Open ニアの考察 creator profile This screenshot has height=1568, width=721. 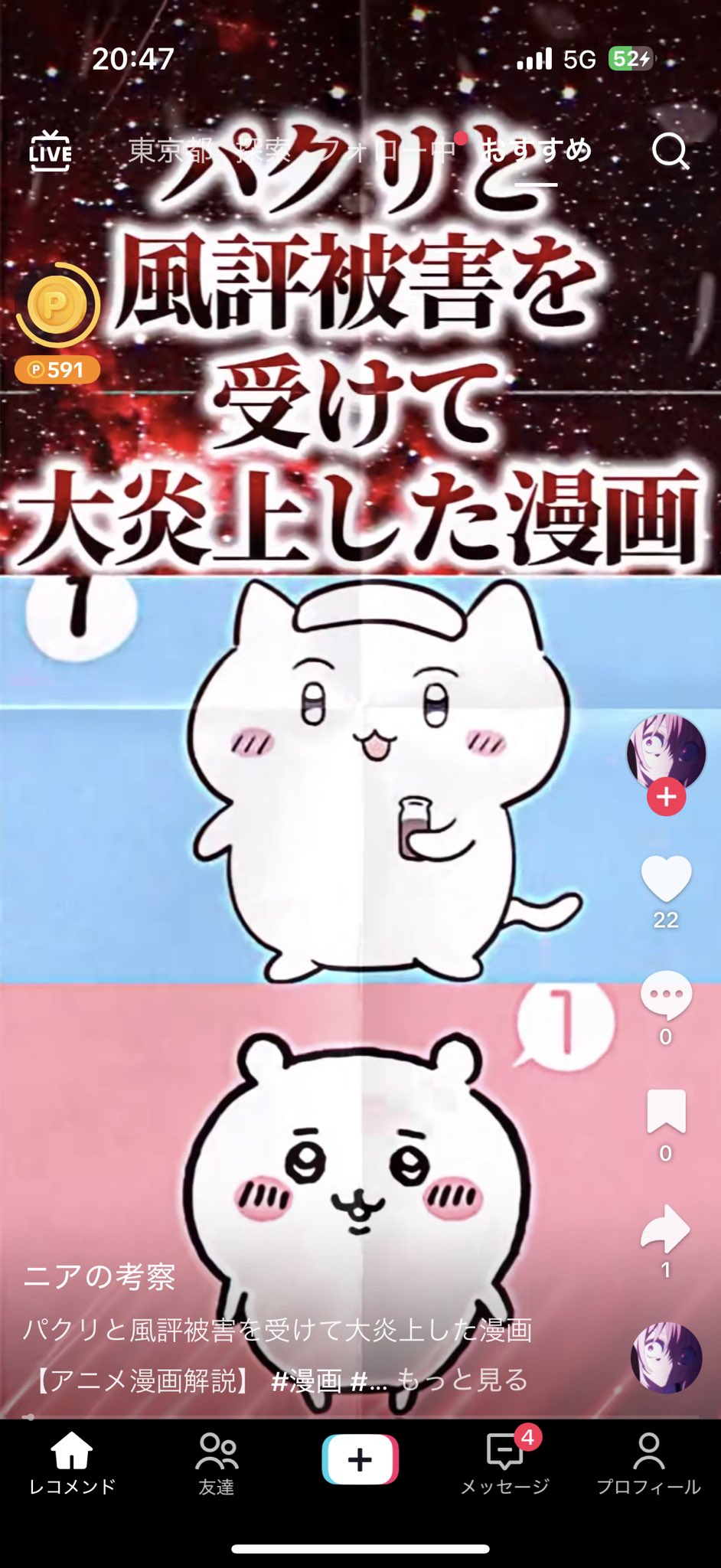(x=100, y=1276)
